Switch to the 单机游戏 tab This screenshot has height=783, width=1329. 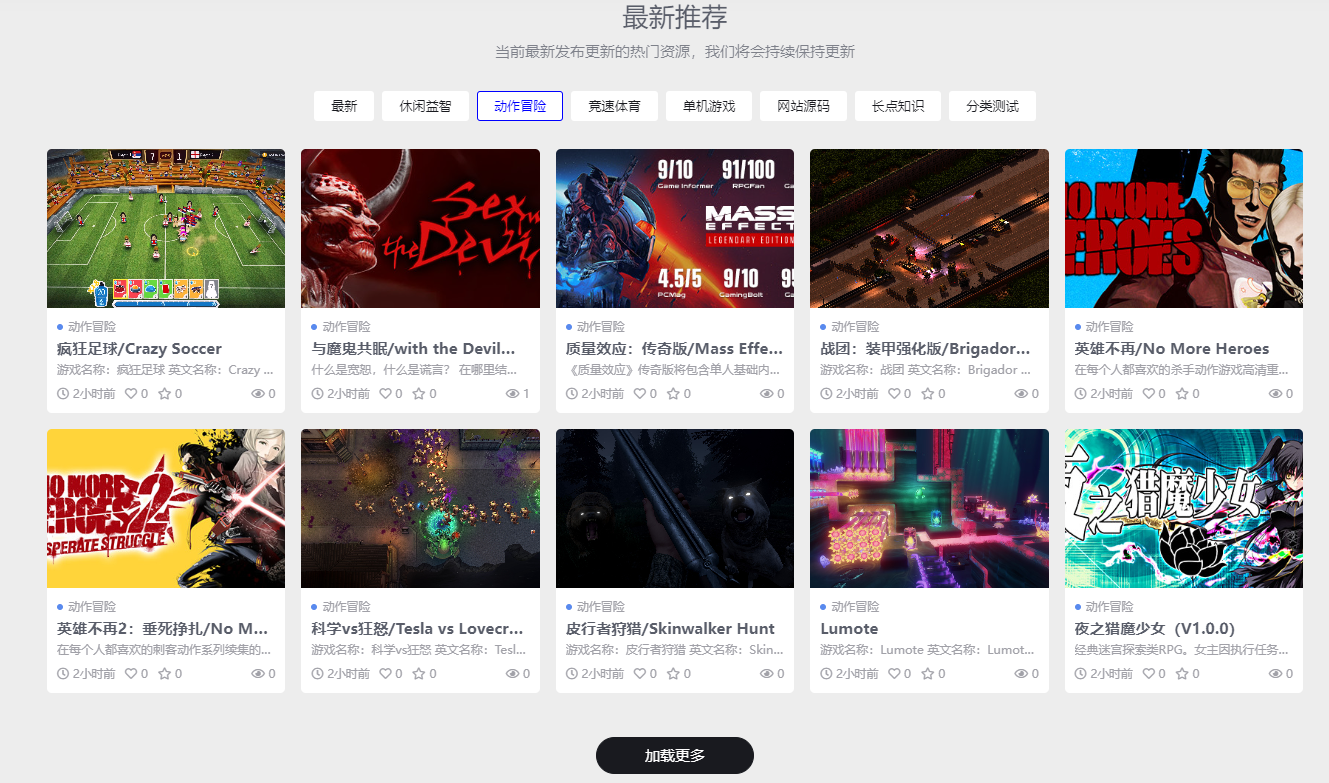[x=709, y=106]
